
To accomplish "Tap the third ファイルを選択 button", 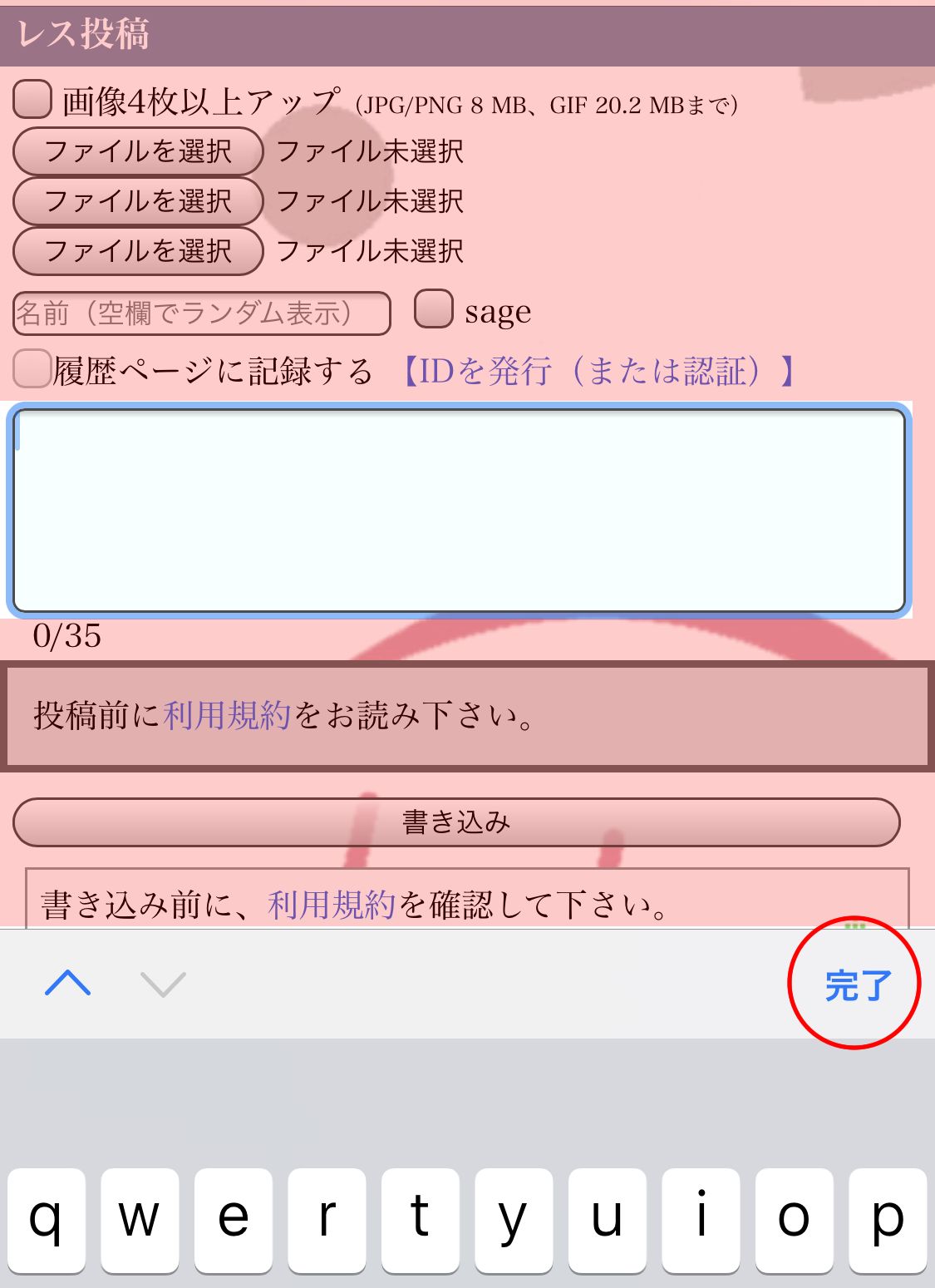I will (x=138, y=251).
